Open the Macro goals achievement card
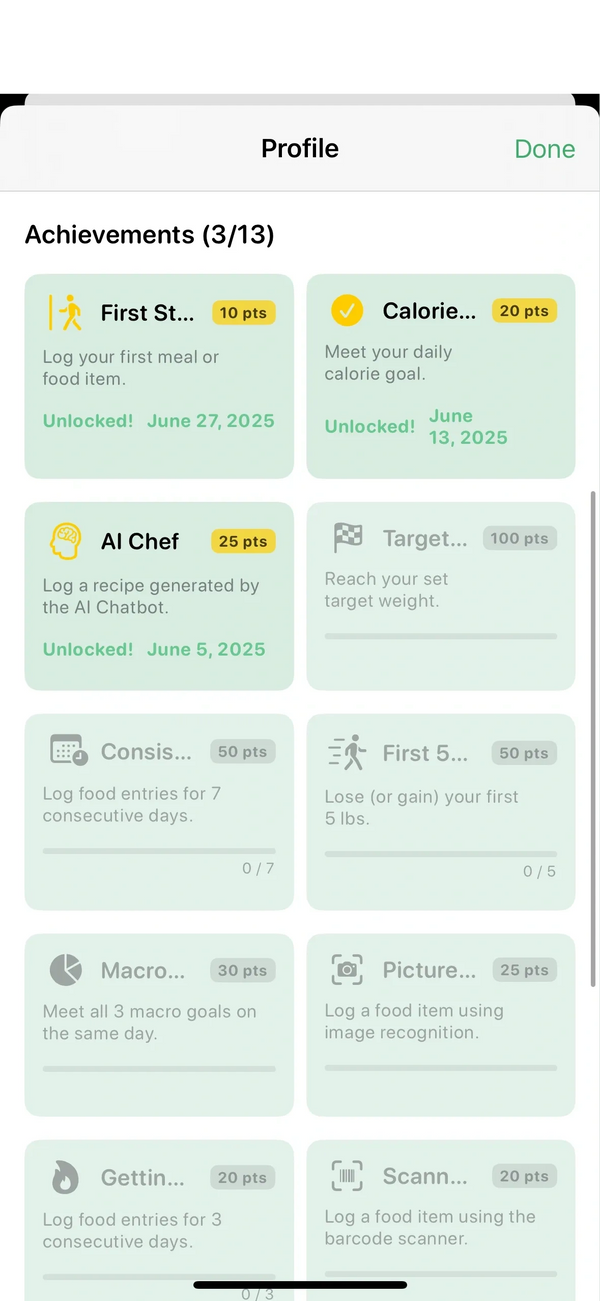 click(159, 1024)
